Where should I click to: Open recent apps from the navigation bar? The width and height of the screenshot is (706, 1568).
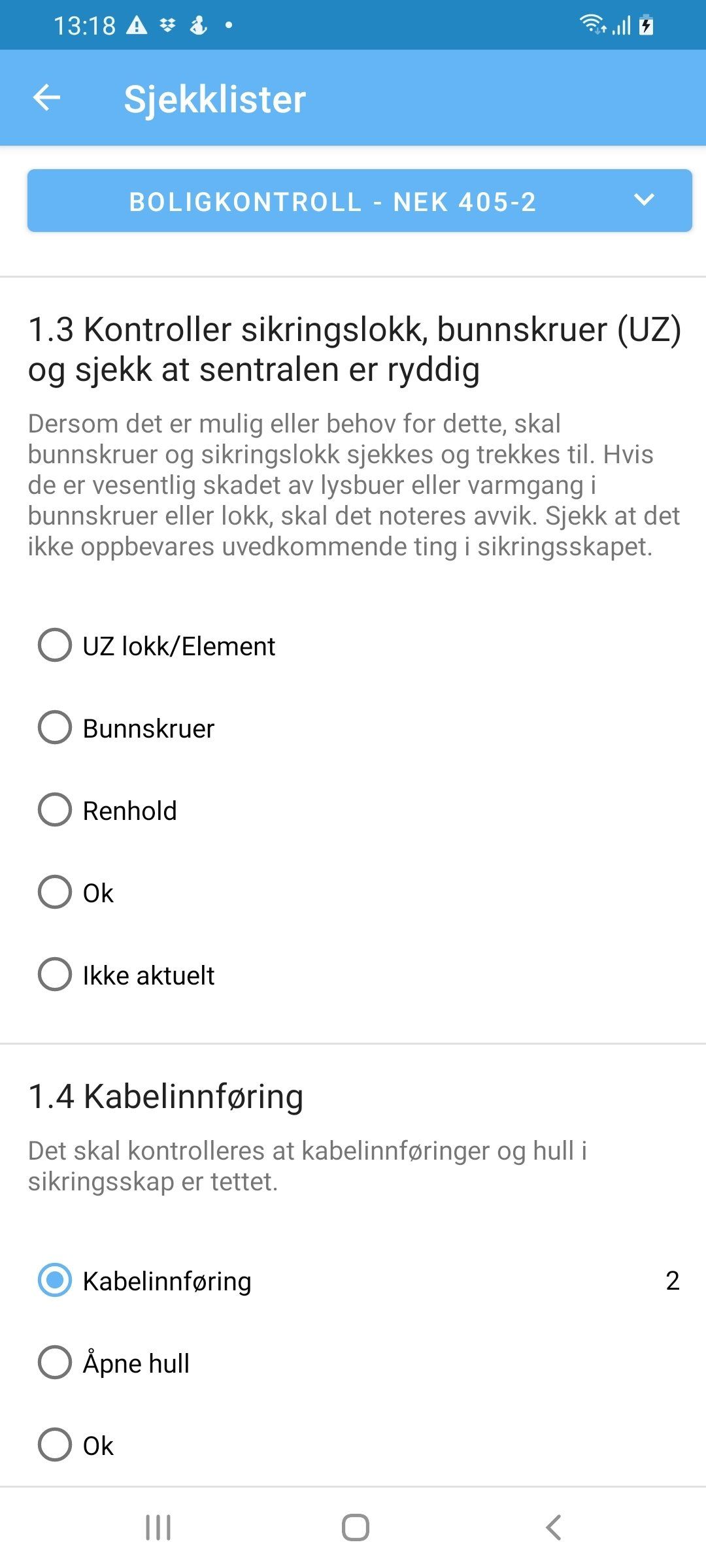(x=158, y=1527)
